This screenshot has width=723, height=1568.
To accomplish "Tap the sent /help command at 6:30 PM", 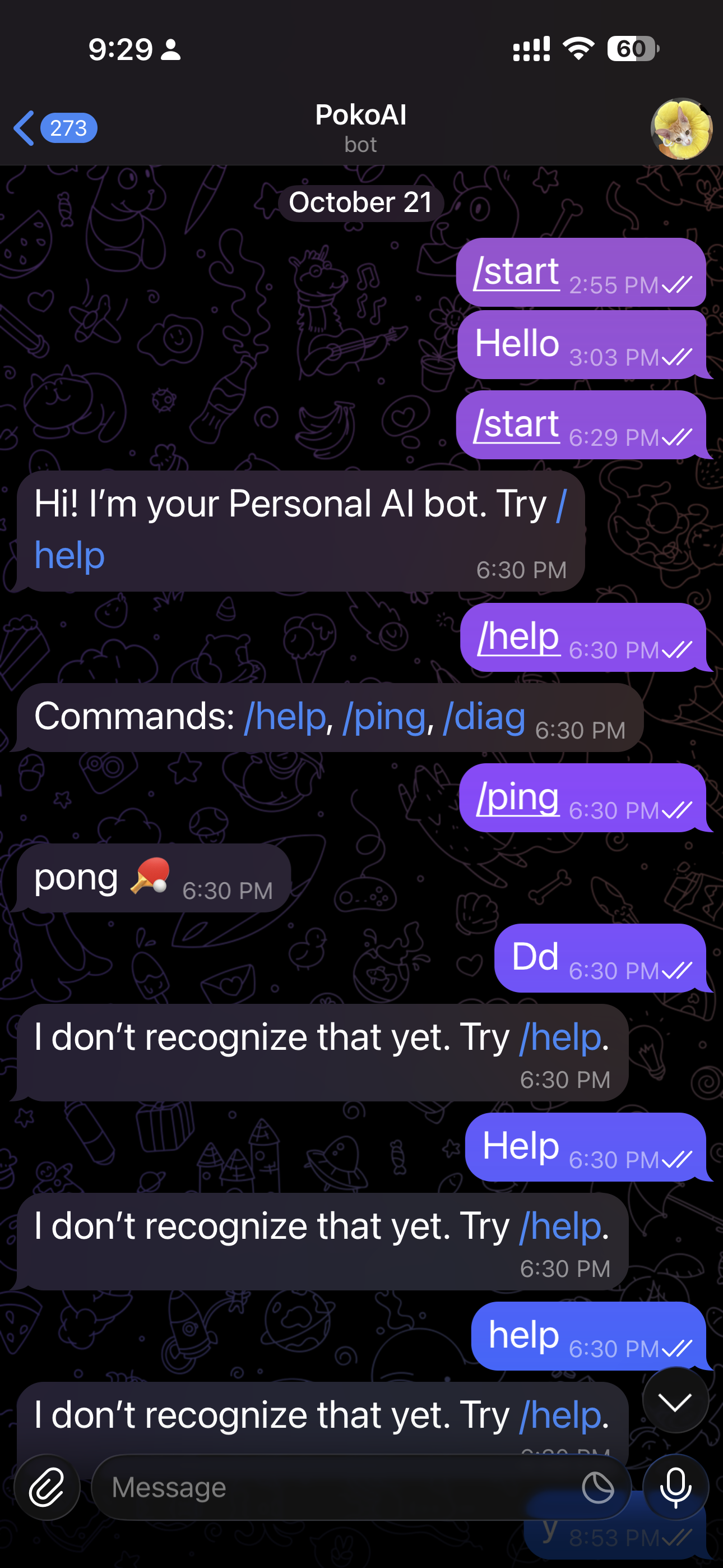I will tap(518, 637).
